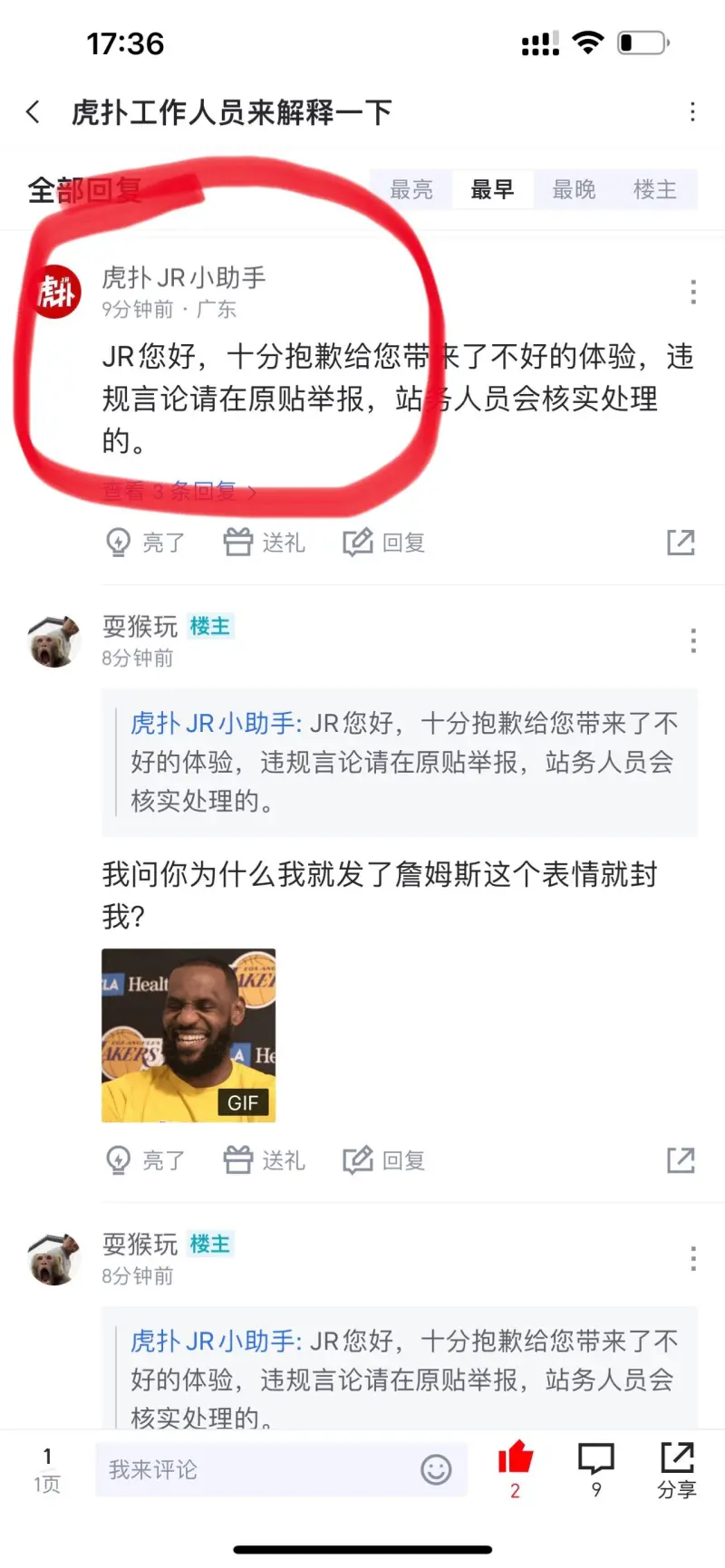The image size is (725, 1568).
Task: Tap the 我来评论 comment box
Action: [254, 1469]
